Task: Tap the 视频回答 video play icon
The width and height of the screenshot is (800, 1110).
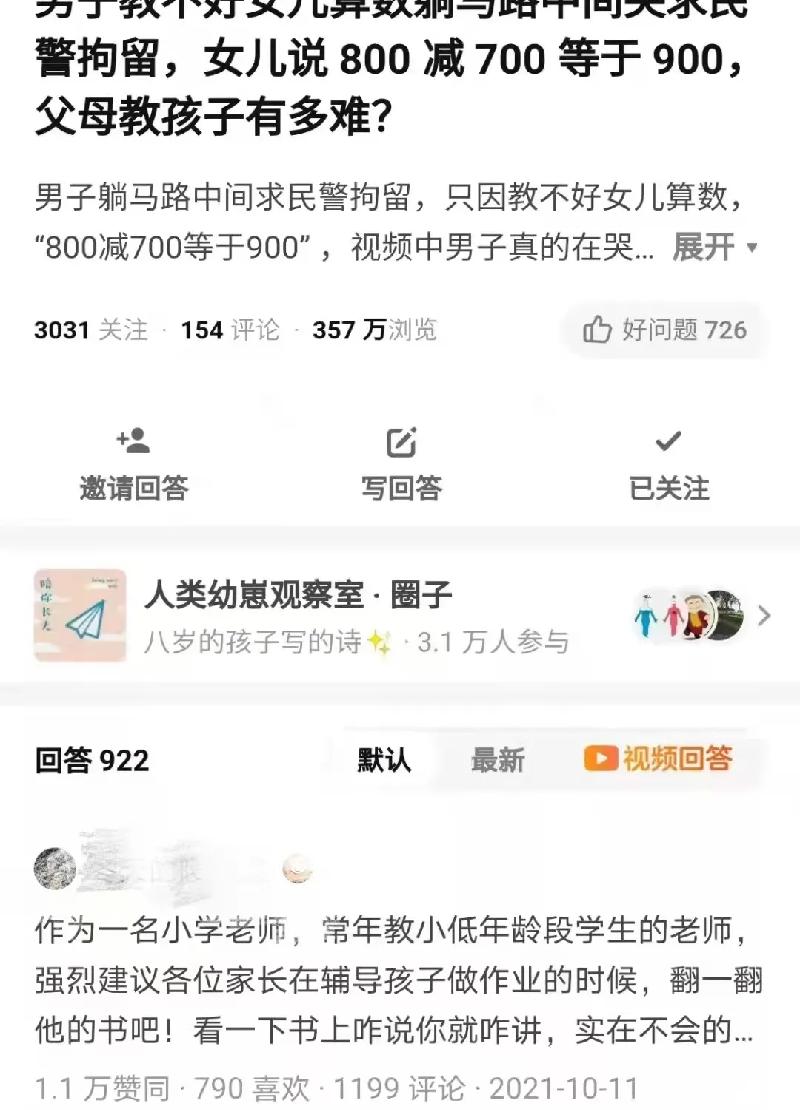Action: click(601, 761)
